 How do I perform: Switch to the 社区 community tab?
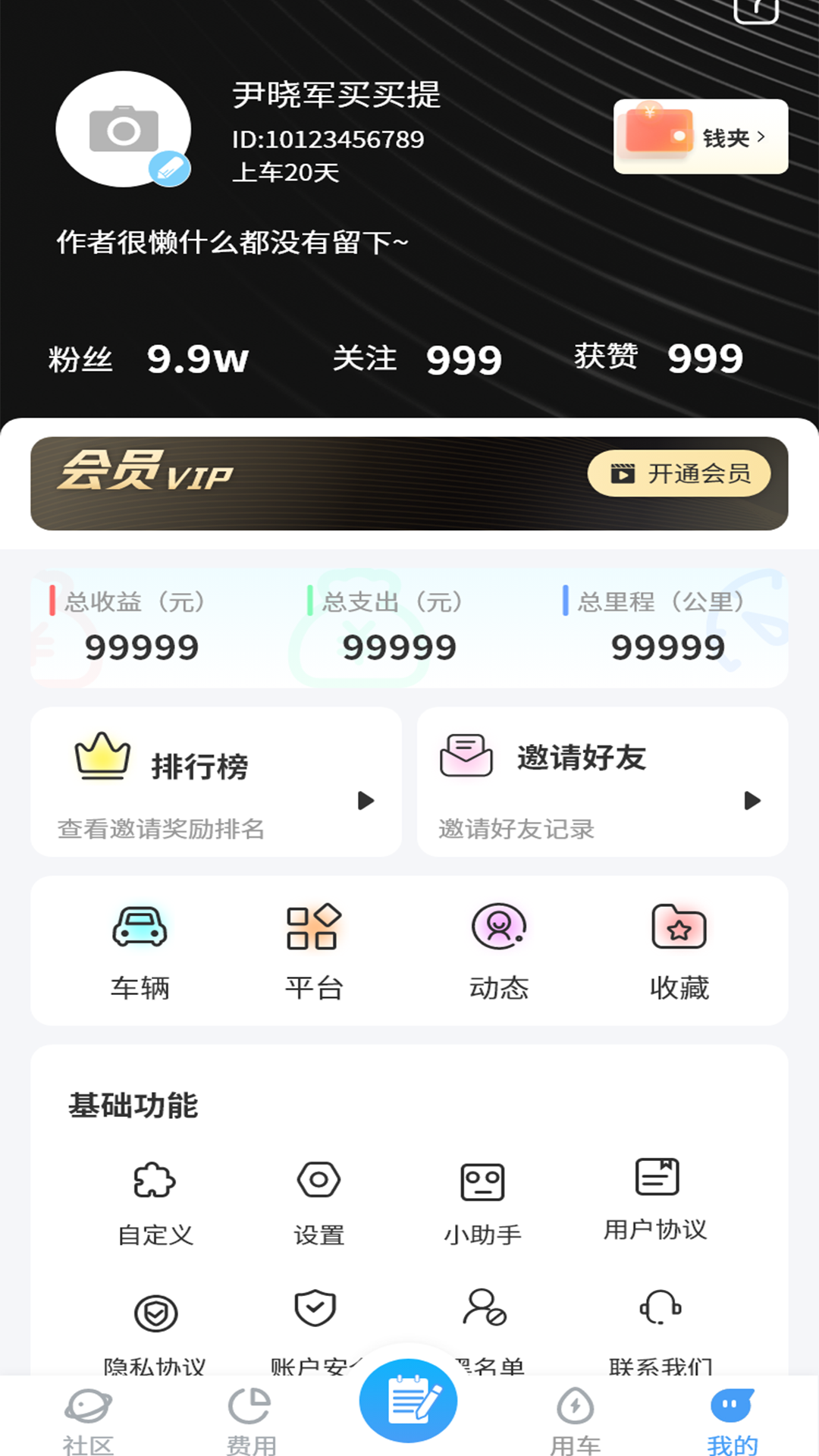(88, 1420)
